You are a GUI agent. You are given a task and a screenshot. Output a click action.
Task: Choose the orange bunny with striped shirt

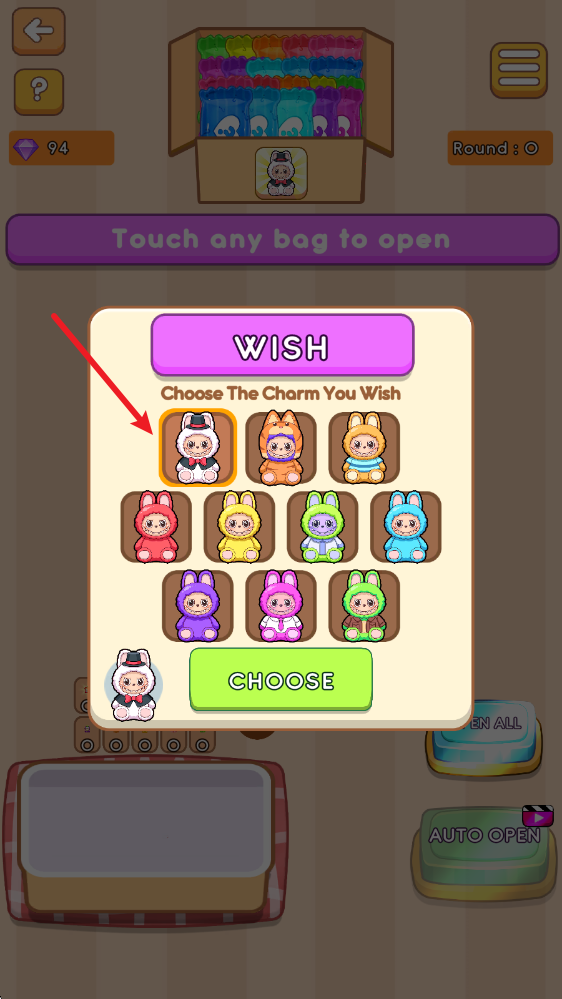click(364, 448)
